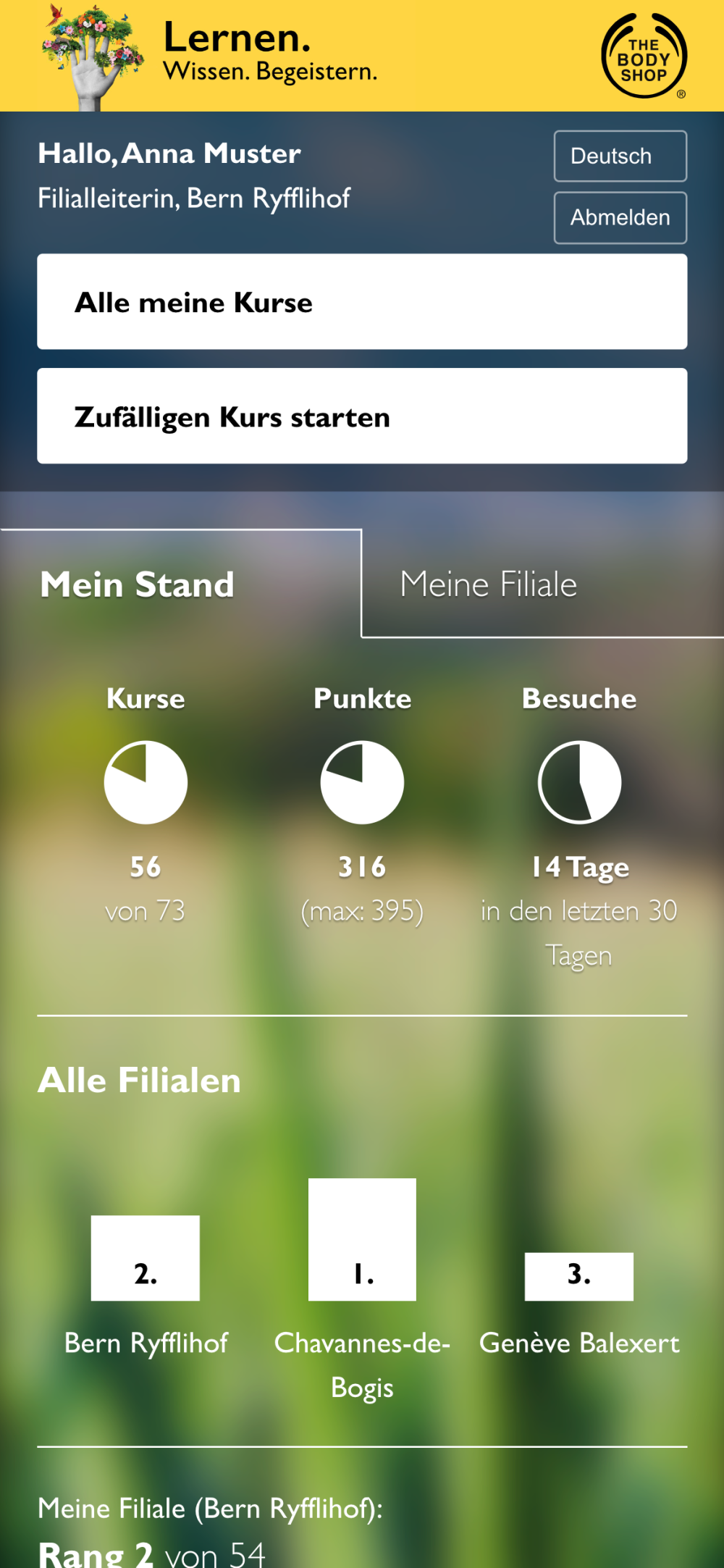Select the Mein Stand tab

coord(137,584)
